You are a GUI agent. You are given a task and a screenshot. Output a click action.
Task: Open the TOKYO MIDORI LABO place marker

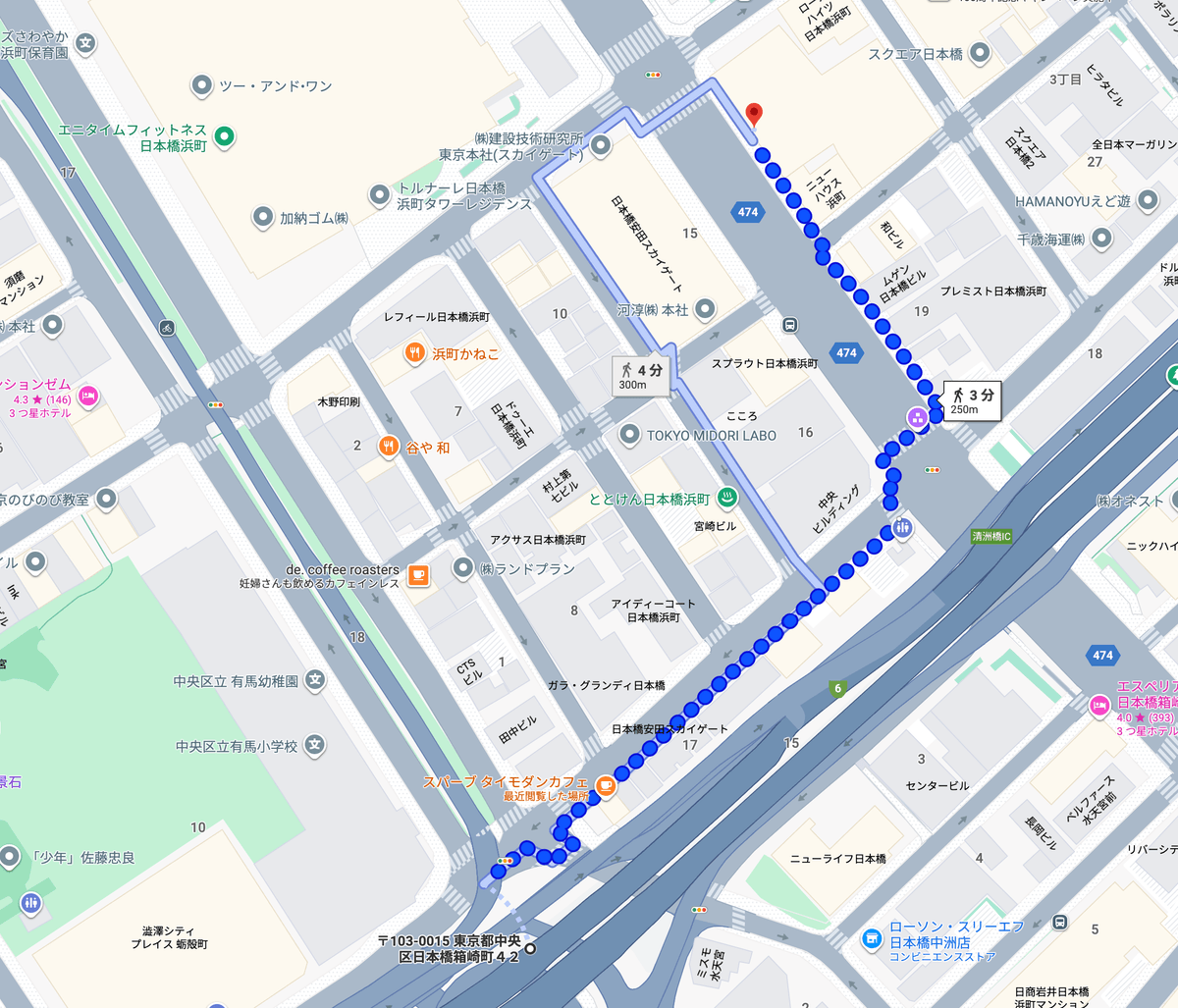(629, 435)
